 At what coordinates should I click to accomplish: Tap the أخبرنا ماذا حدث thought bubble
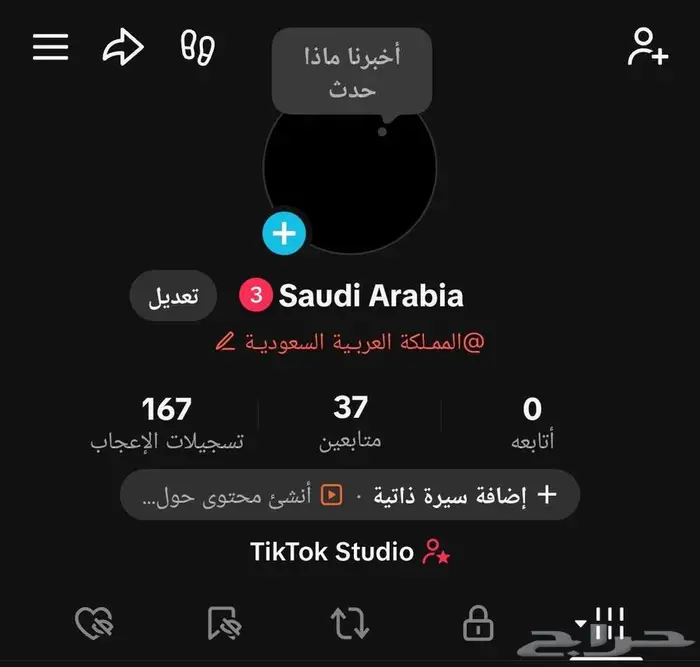(x=352, y=71)
